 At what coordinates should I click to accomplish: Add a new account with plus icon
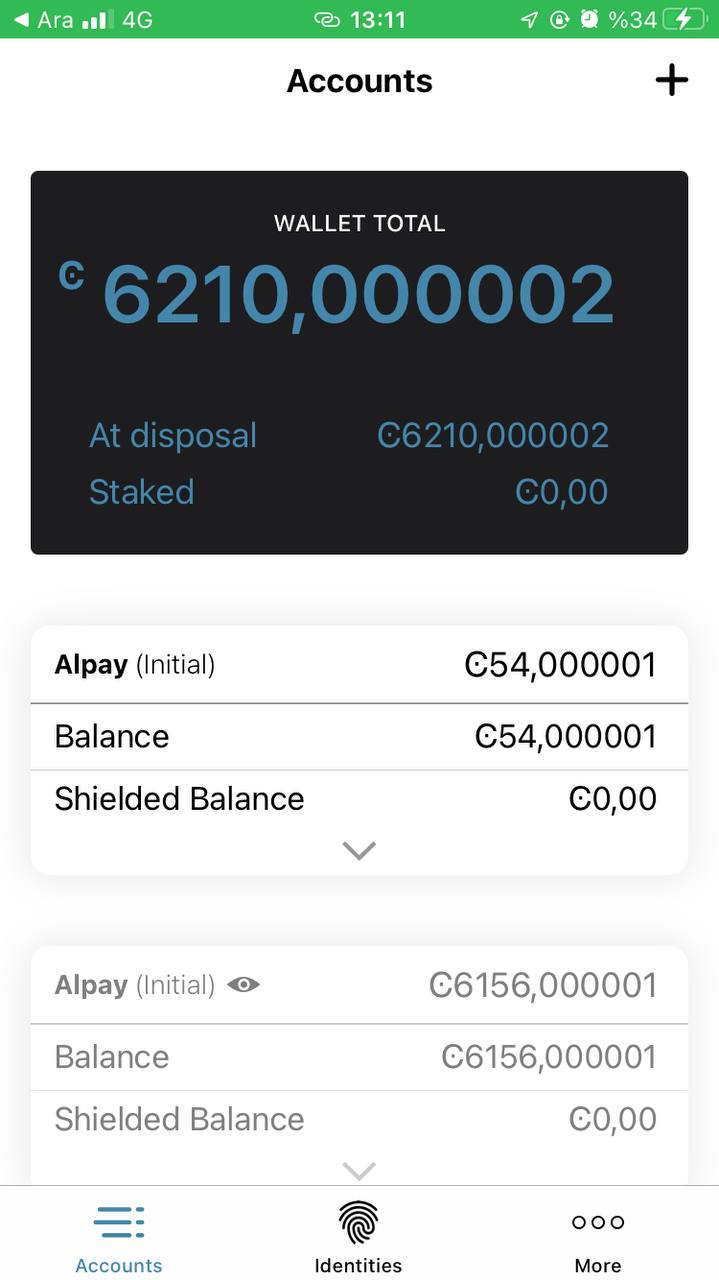672,80
